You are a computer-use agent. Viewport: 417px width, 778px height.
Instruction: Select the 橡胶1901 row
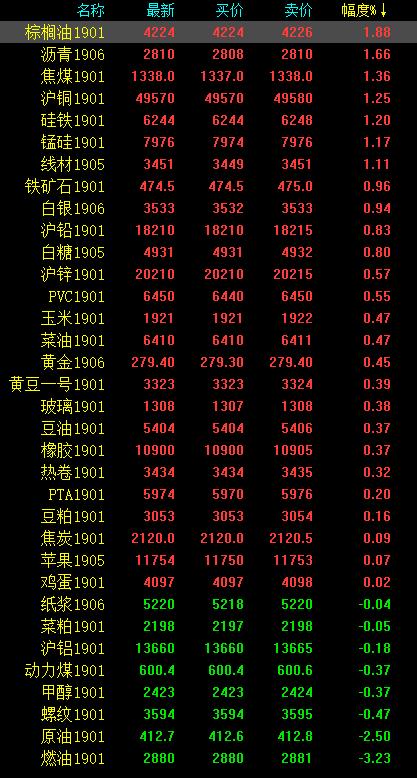point(208,450)
